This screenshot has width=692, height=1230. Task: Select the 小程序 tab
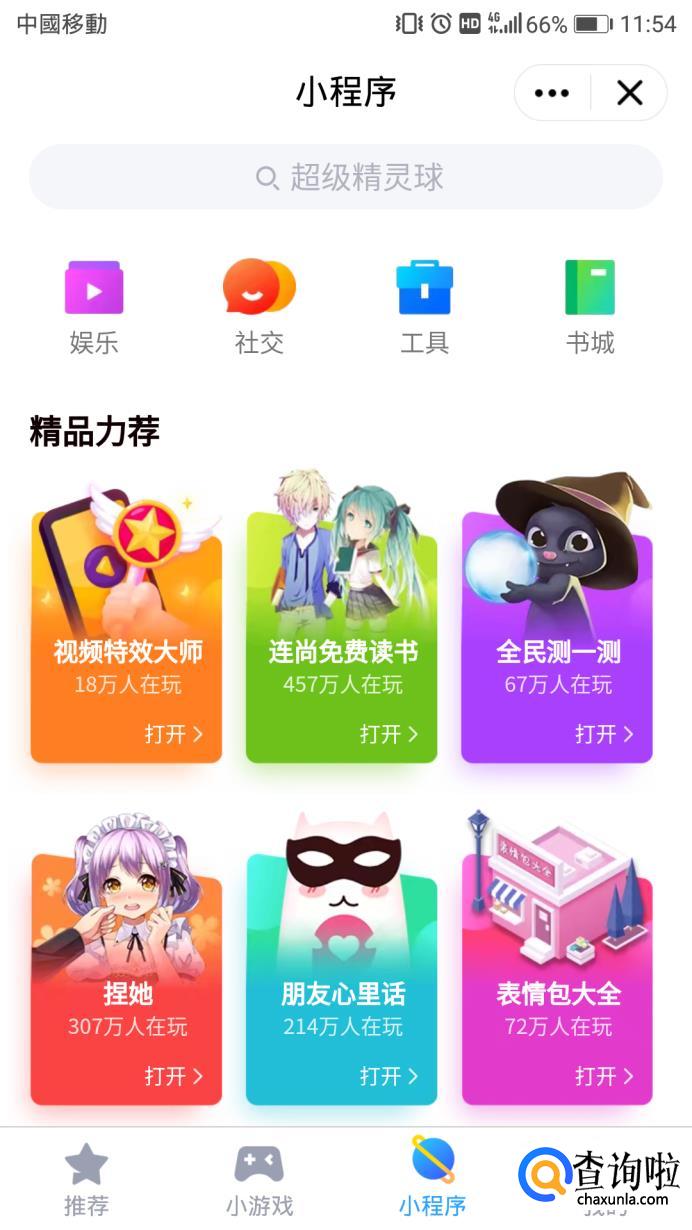[432, 1180]
